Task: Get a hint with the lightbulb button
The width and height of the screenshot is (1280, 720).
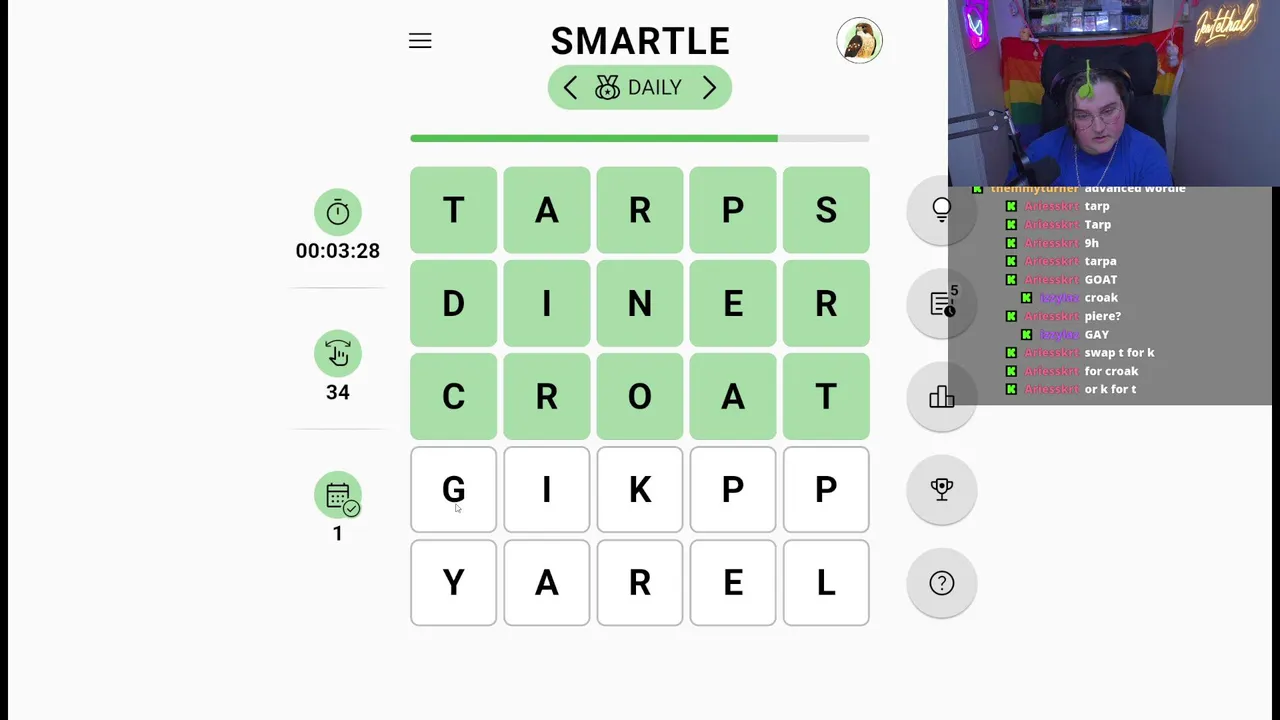Action: (x=941, y=210)
